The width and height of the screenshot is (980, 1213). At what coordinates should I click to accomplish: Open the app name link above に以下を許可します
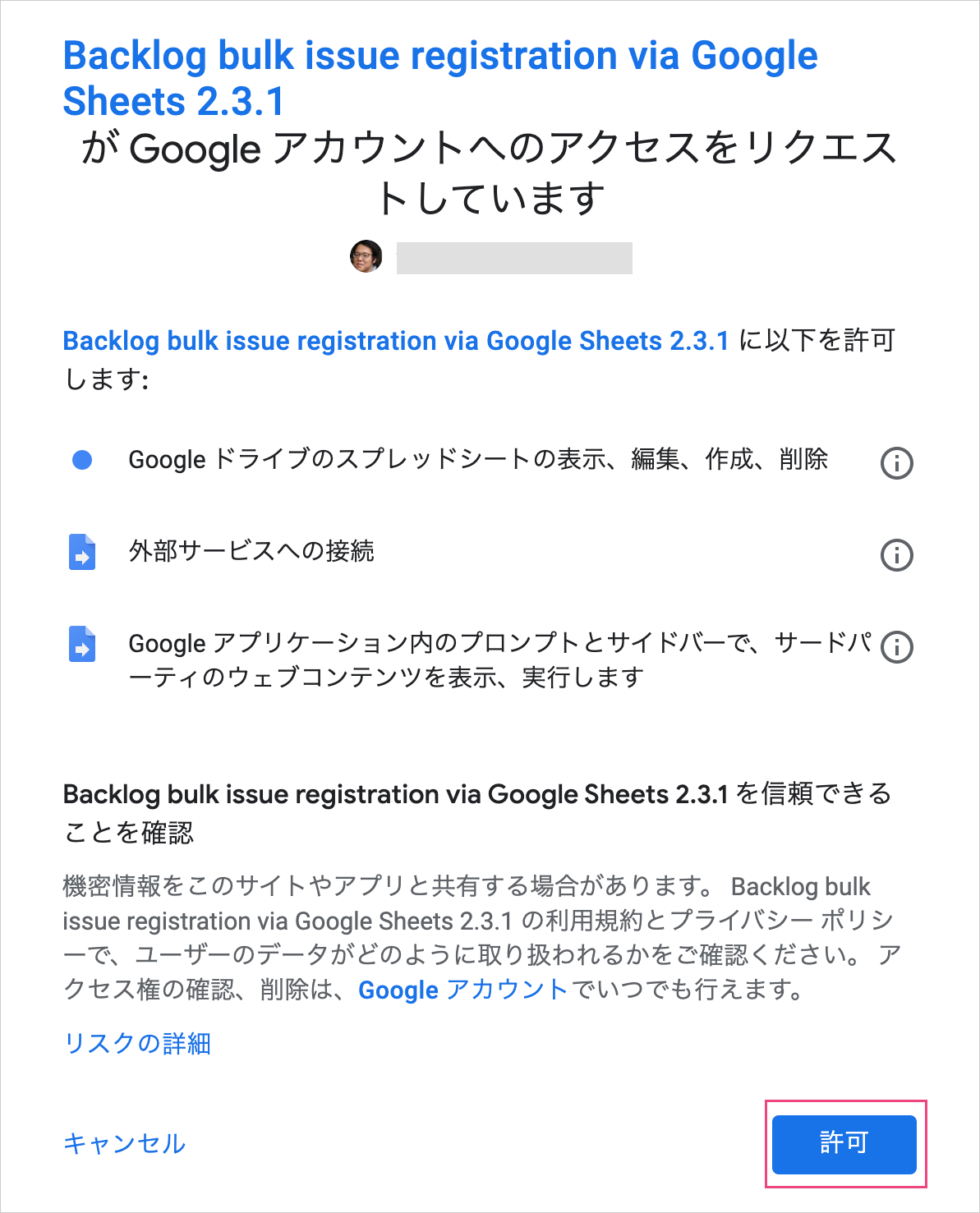coord(395,341)
